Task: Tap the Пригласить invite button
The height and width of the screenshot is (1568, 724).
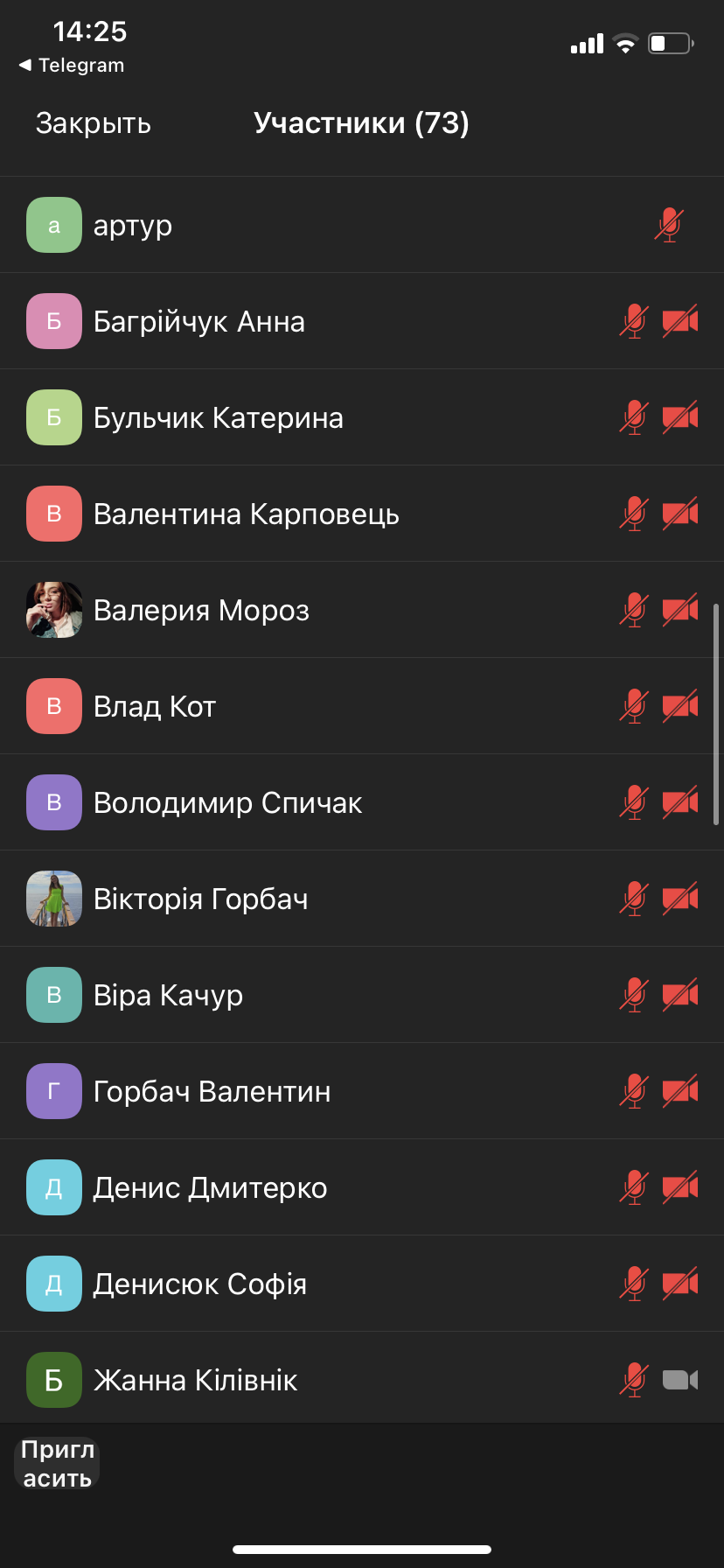Action: click(58, 1463)
